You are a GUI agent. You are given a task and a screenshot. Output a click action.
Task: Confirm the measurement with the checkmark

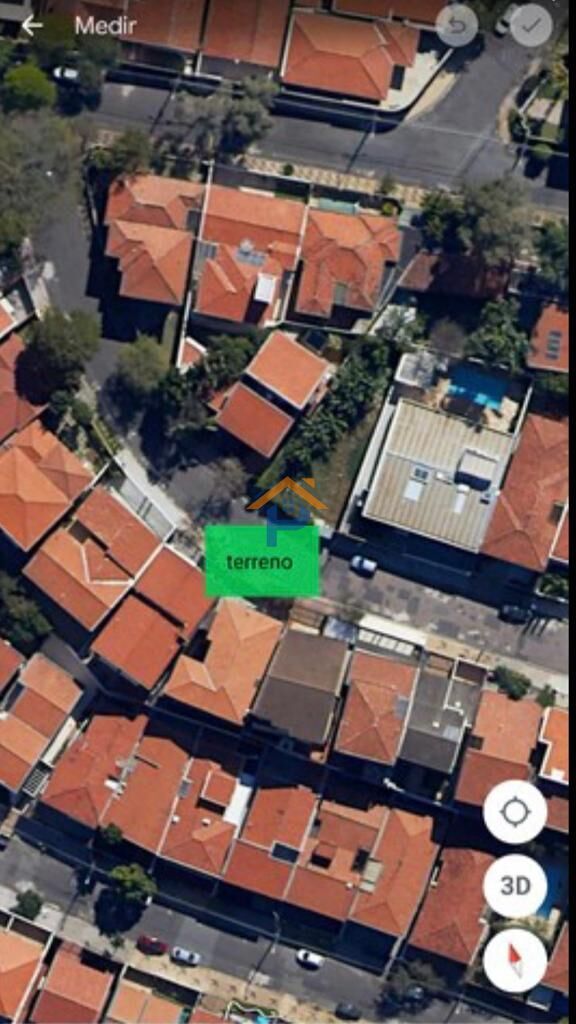[x=531, y=25]
